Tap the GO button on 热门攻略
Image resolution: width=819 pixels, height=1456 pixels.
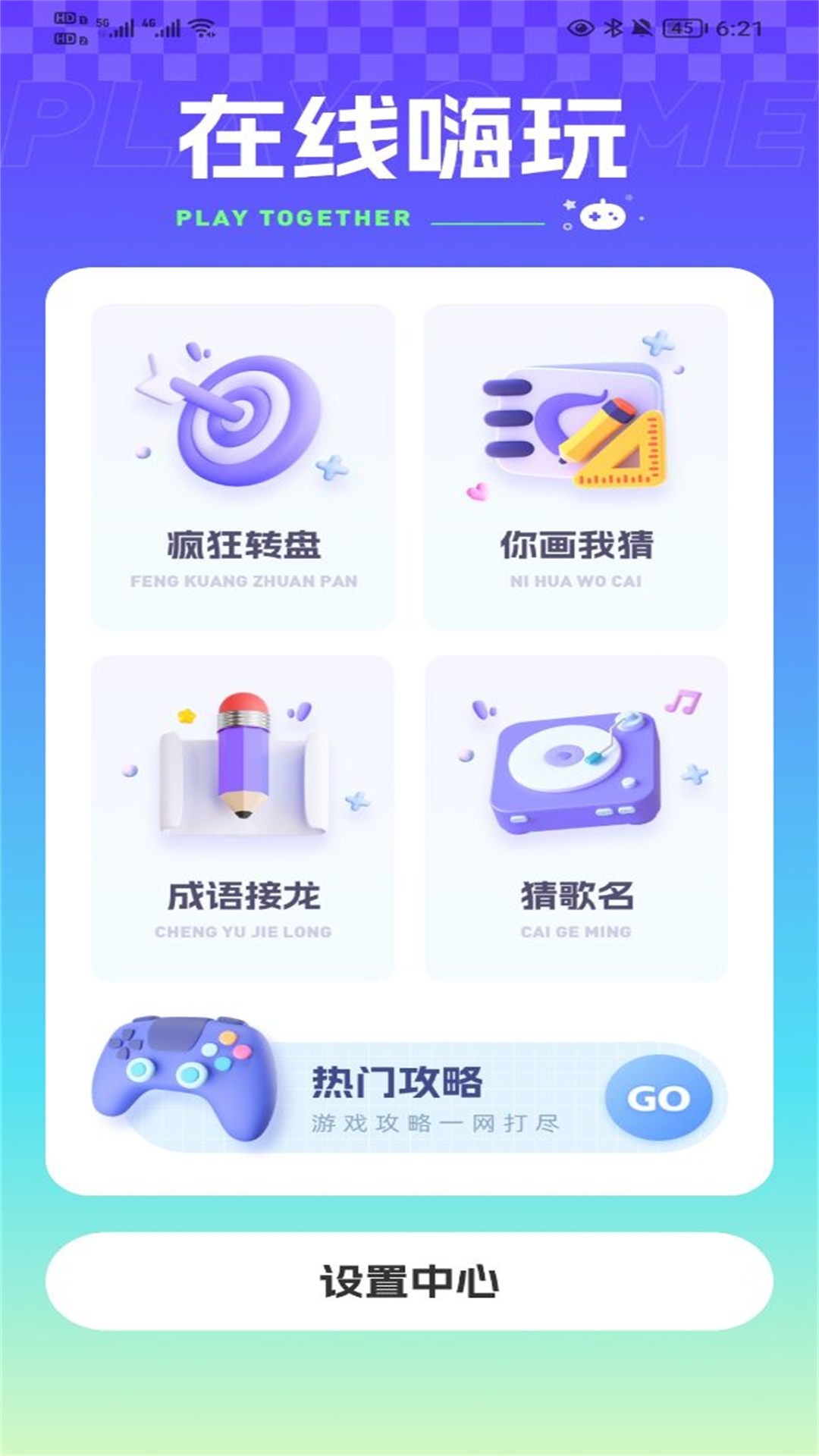[x=658, y=1097]
